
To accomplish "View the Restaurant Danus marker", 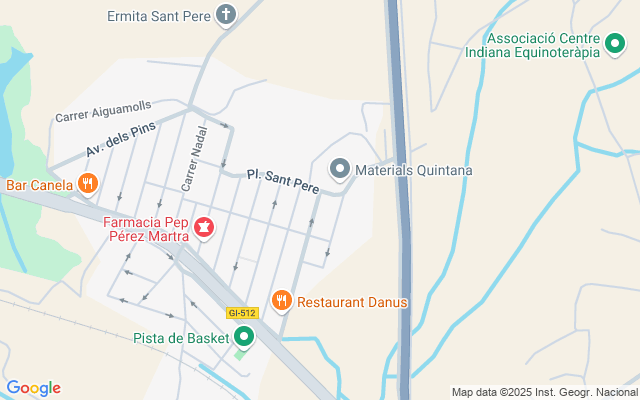I will 282,301.
